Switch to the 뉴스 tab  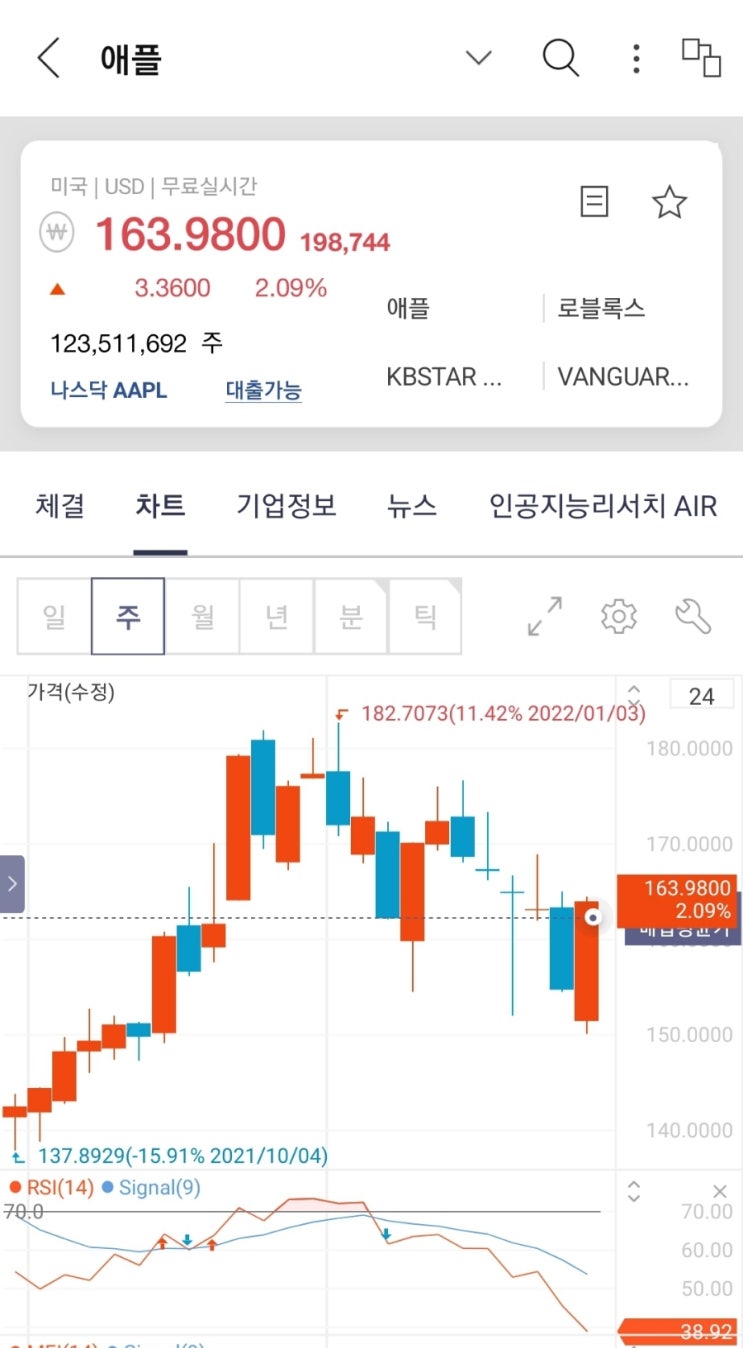click(x=412, y=505)
